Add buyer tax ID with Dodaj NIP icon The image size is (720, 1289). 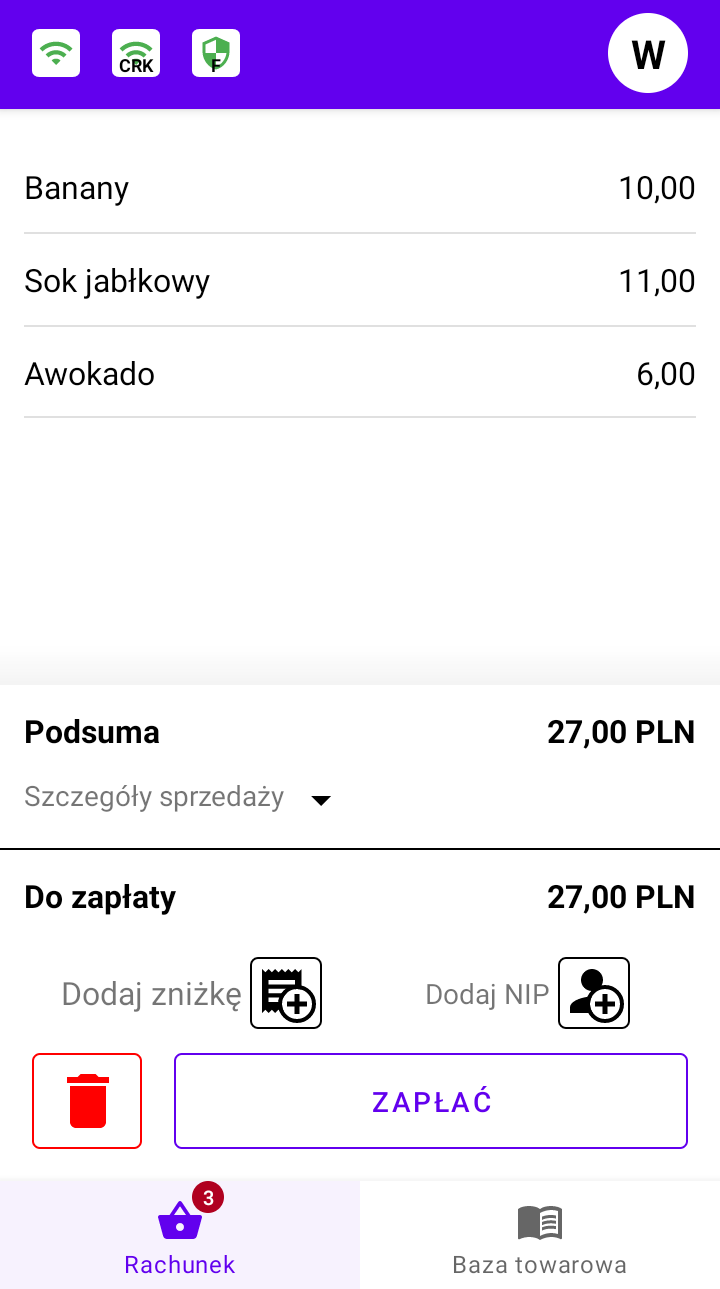point(594,993)
